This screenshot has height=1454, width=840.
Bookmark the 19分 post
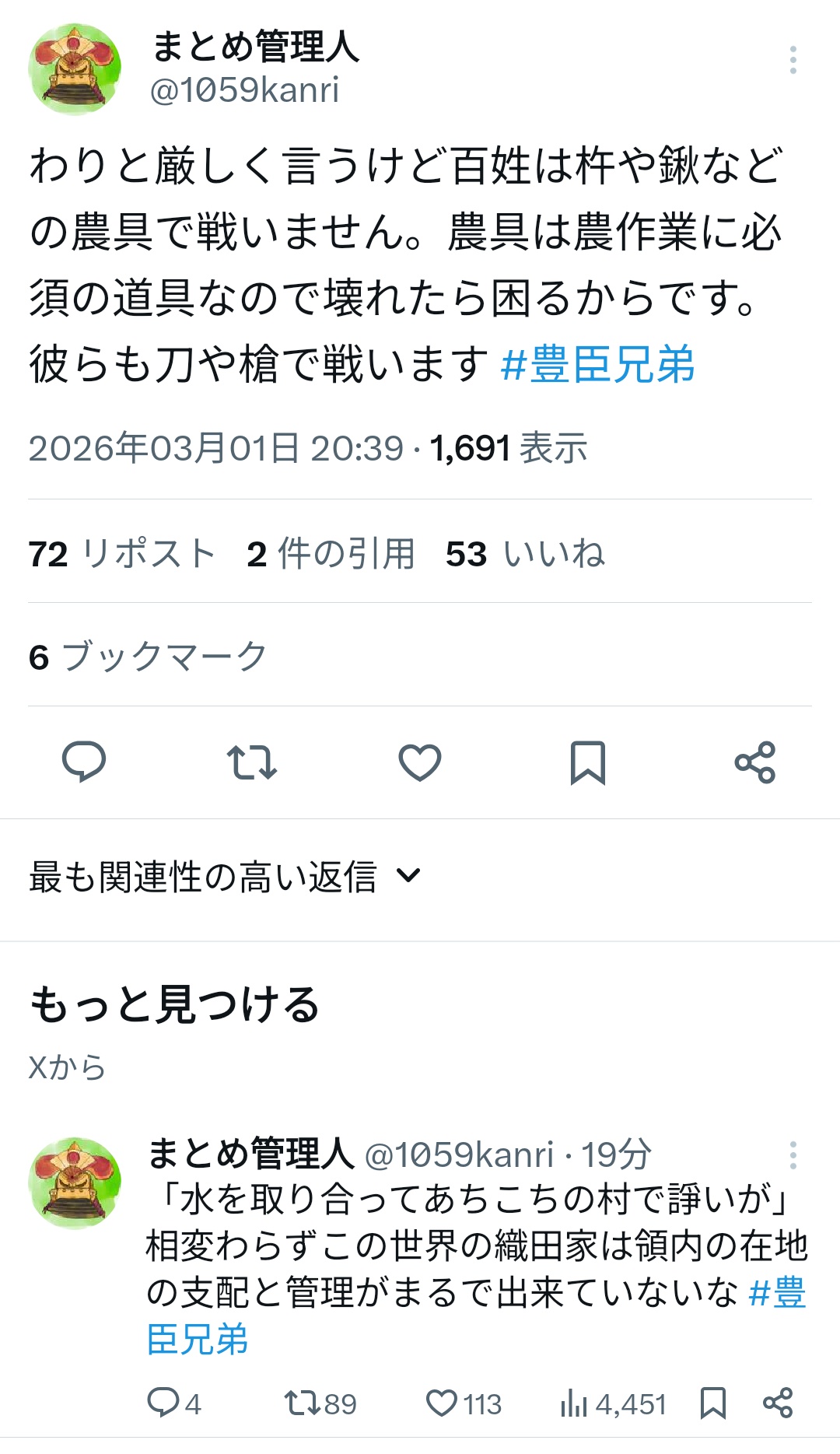coord(712,1403)
